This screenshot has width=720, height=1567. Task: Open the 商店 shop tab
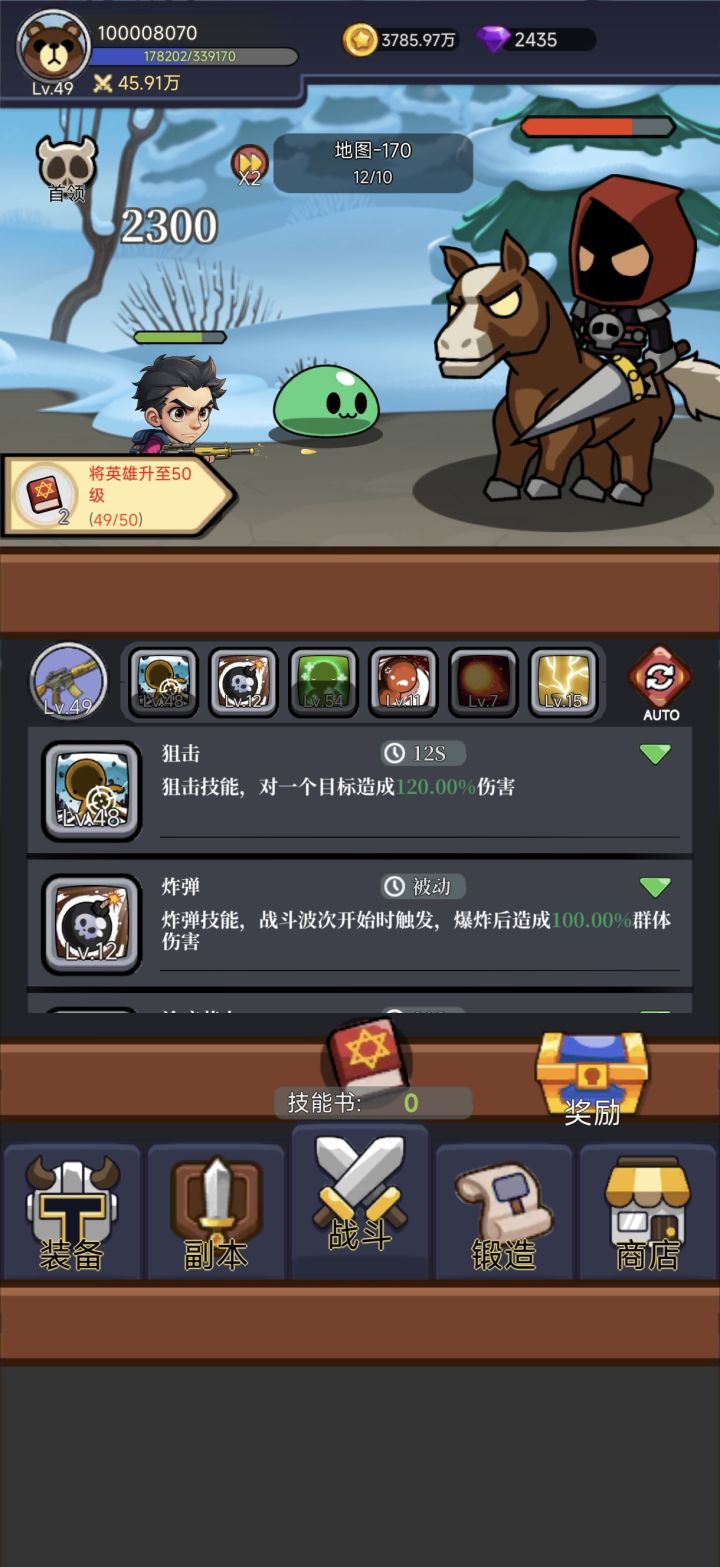point(647,1208)
